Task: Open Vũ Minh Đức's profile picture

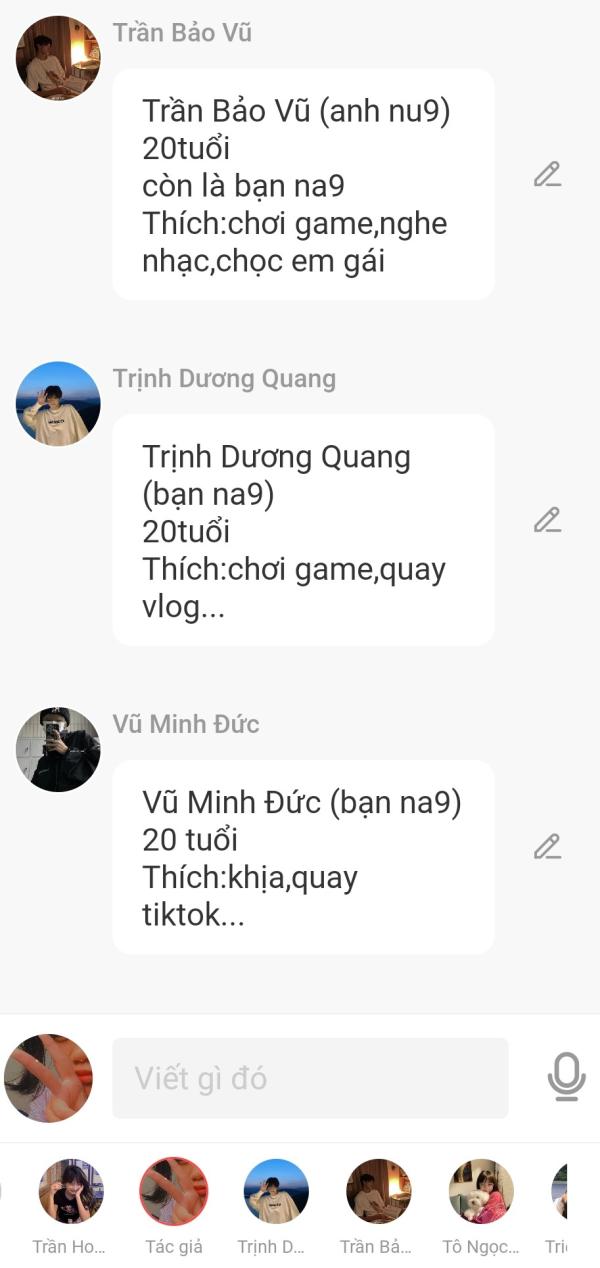Action: pyautogui.click(x=58, y=750)
